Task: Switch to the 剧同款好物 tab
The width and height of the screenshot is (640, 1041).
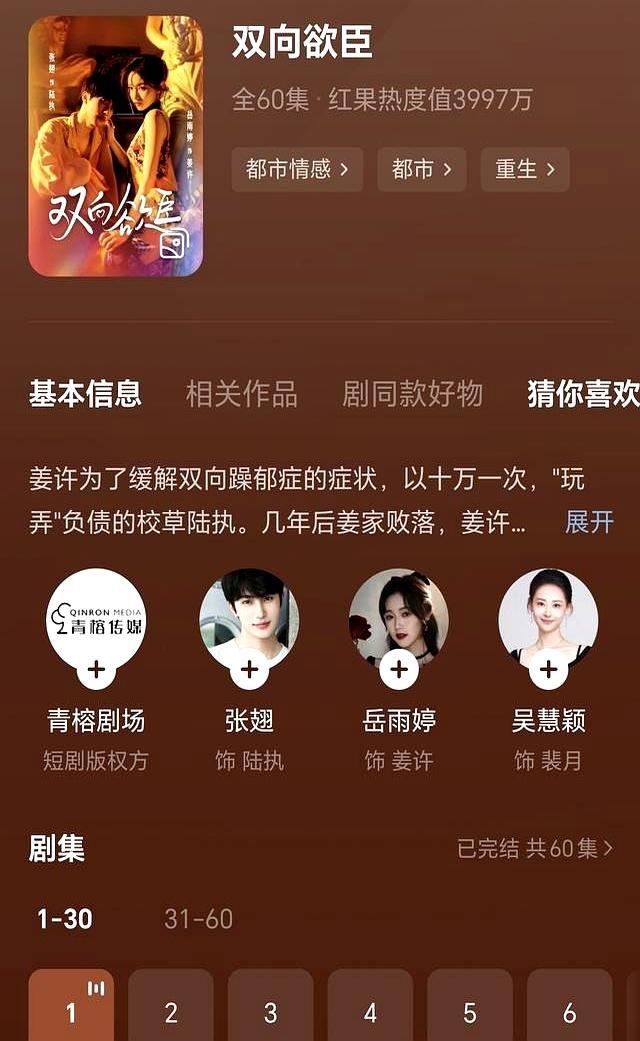Action: 412,394
